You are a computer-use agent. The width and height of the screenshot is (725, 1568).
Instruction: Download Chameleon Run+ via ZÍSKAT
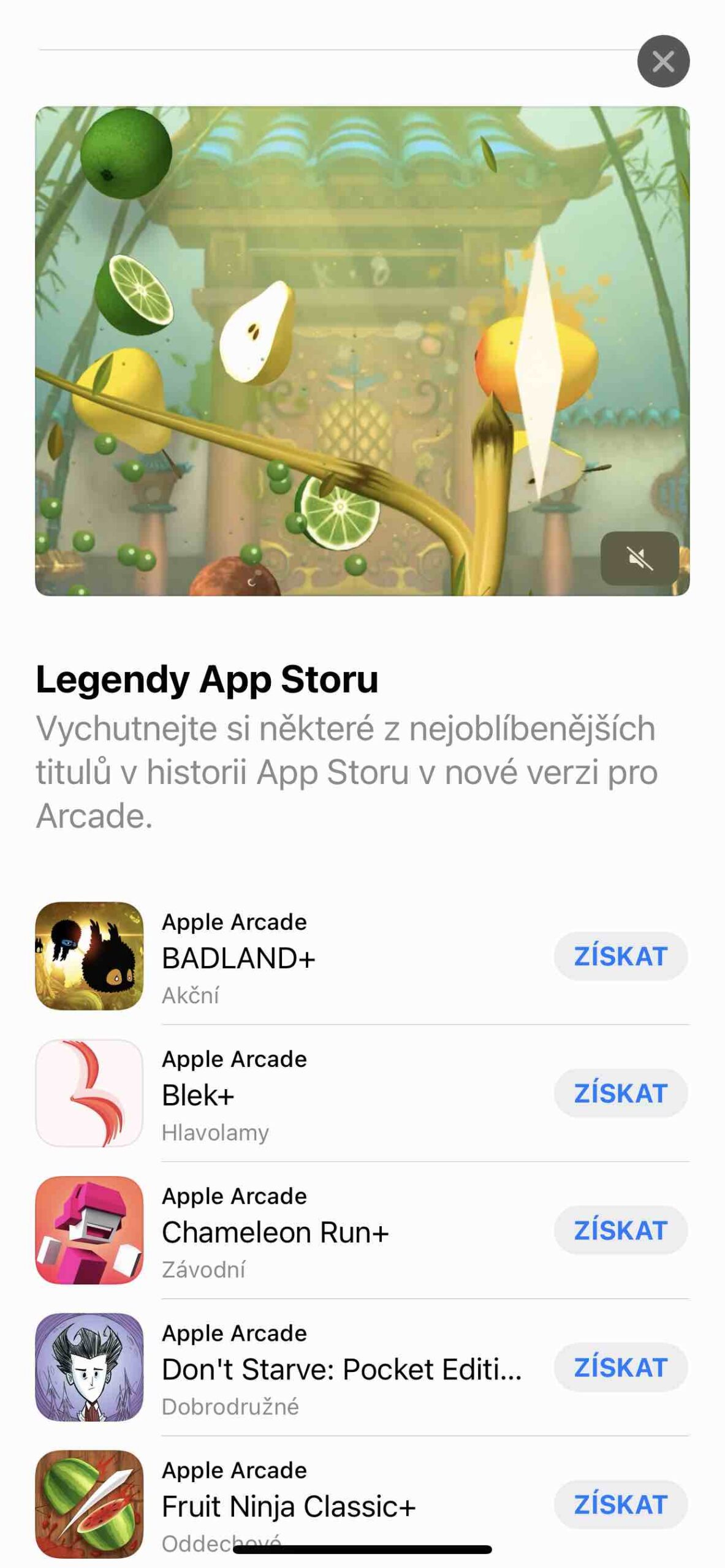[x=620, y=1231]
